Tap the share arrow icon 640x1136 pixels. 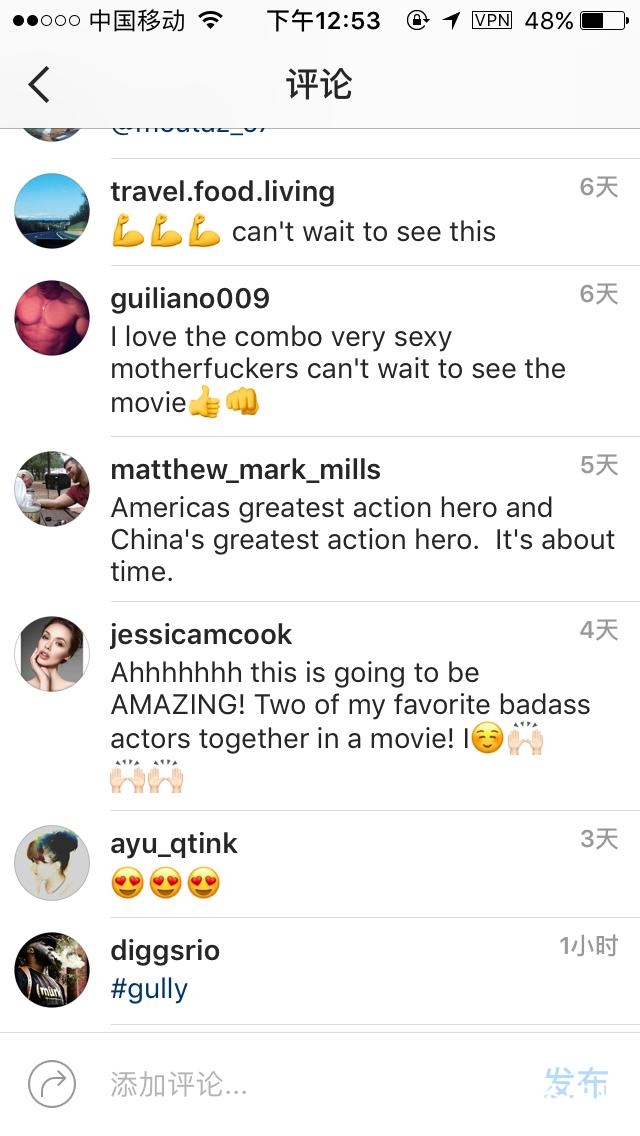pyautogui.click(x=51, y=1083)
